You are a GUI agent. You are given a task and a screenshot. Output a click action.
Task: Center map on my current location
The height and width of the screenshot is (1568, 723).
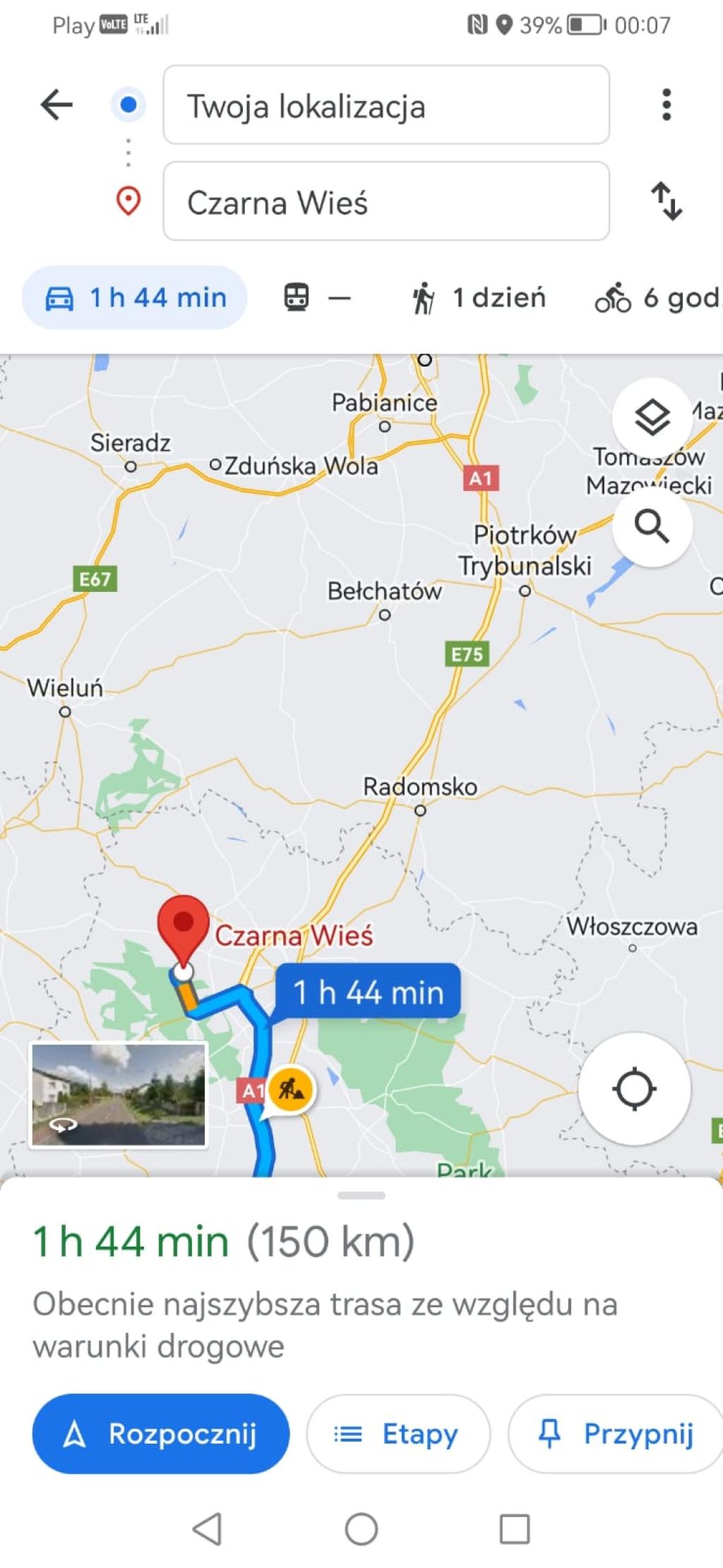[x=633, y=1088]
